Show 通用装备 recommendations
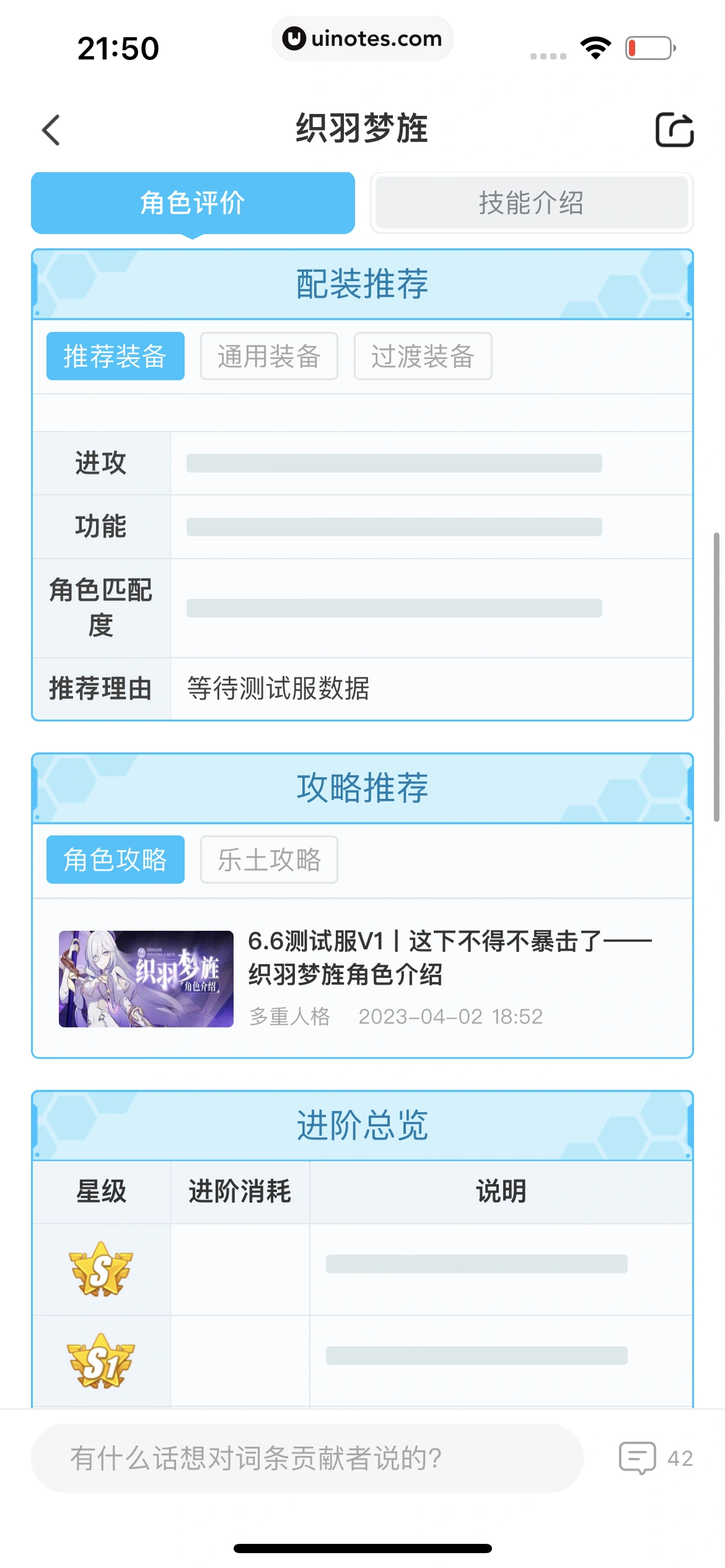Viewport: 725px width, 1568px height. point(269,356)
